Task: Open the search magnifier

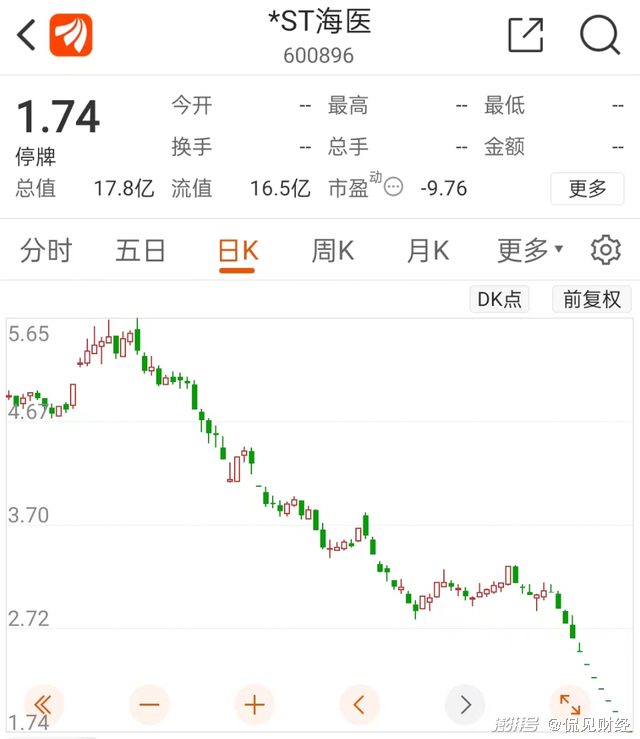Action: (x=600, y=36)
